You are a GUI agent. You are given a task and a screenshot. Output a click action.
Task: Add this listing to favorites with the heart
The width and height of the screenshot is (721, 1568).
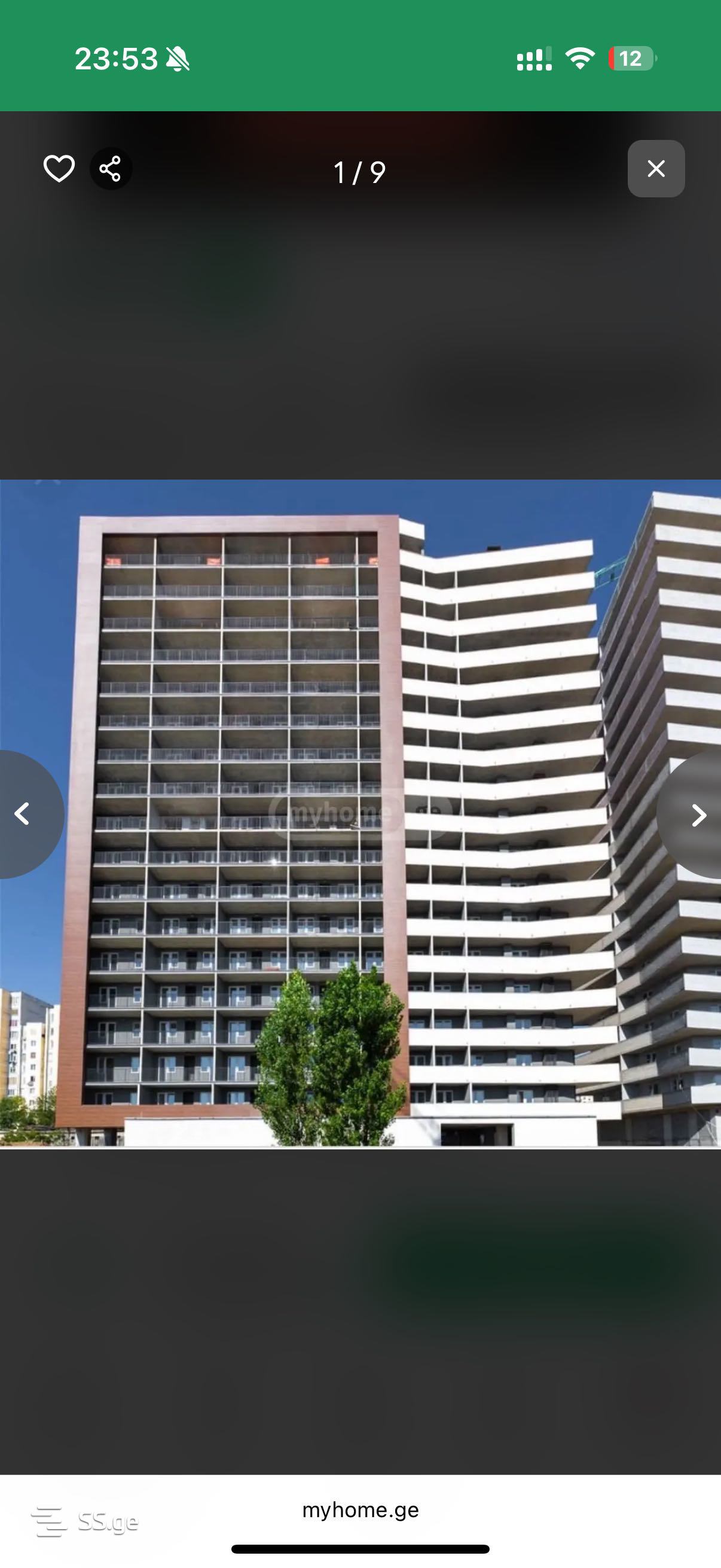click(59, 169)
